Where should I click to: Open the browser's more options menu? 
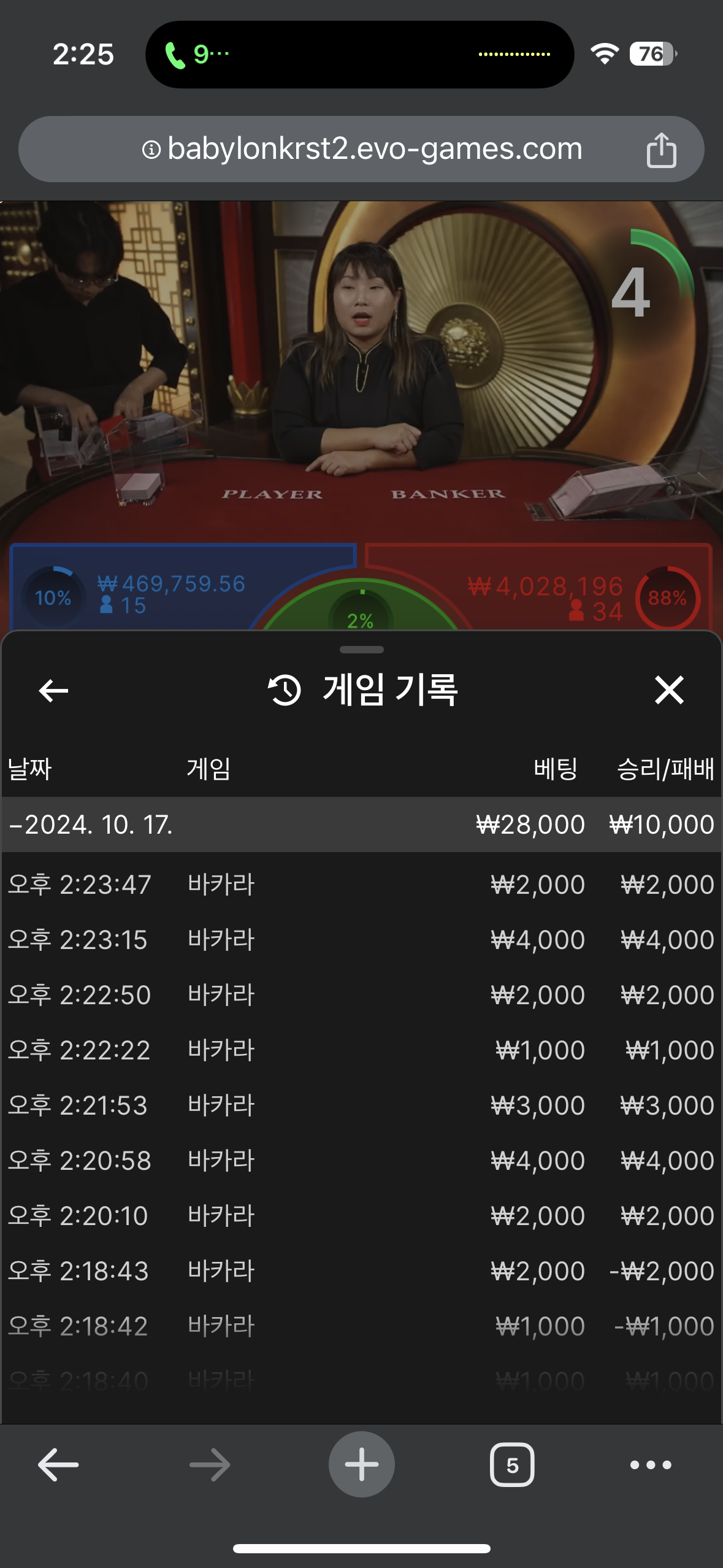(x=651, y=1465)
